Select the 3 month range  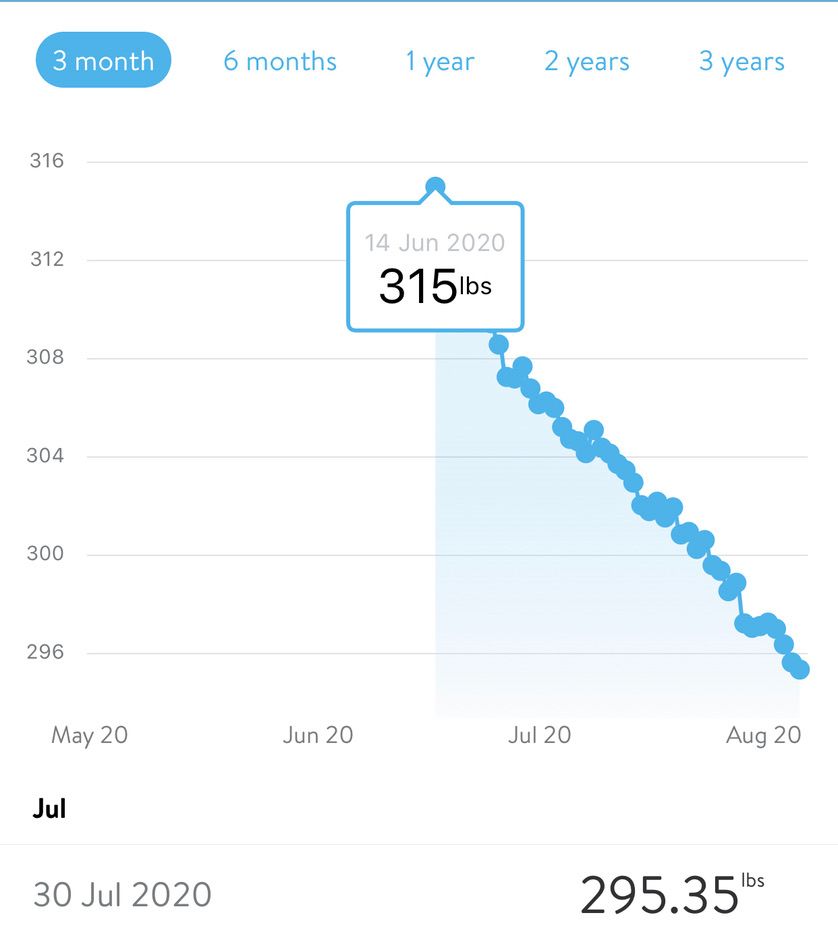(x=103, y=61)
